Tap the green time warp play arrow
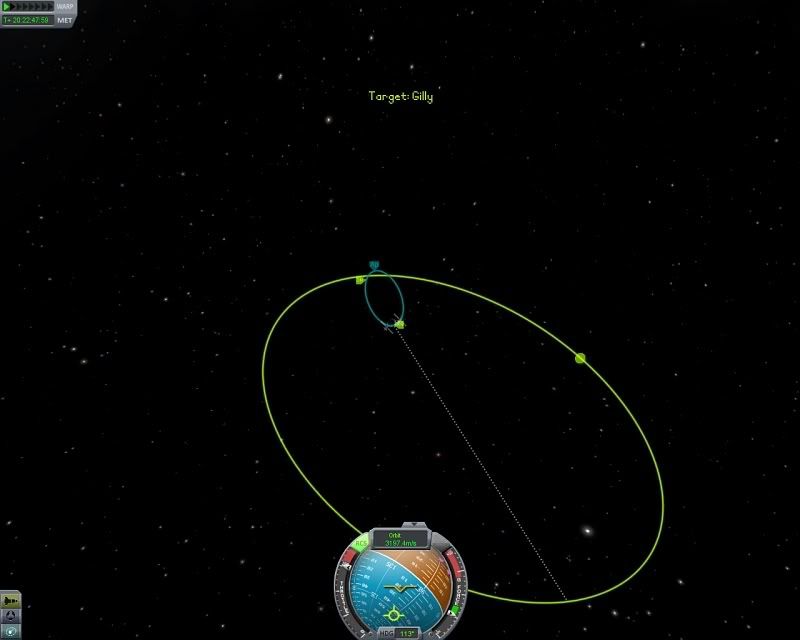 [x=8, y=6]
